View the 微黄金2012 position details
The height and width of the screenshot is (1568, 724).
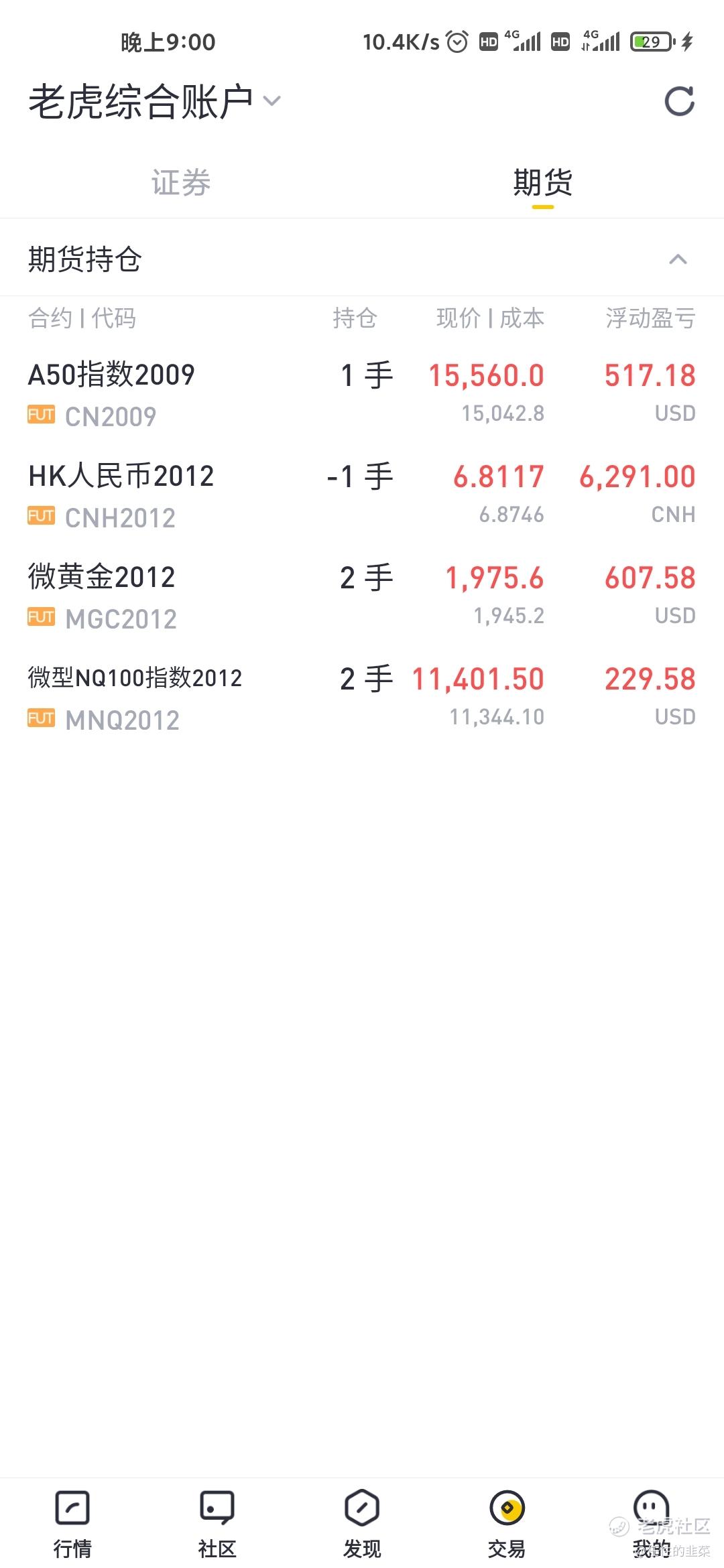pos(362,597)
